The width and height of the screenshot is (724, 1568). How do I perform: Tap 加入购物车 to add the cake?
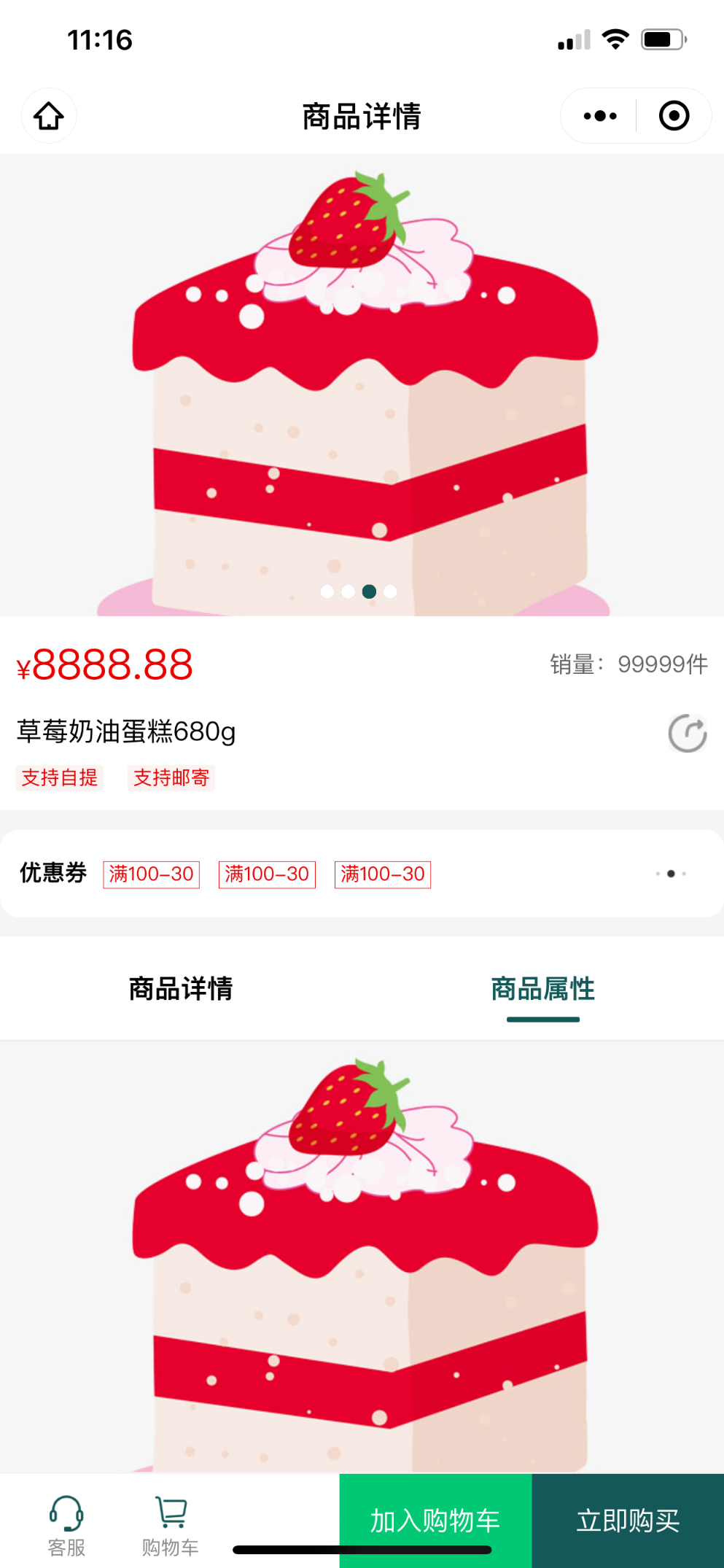(435, 1521)
